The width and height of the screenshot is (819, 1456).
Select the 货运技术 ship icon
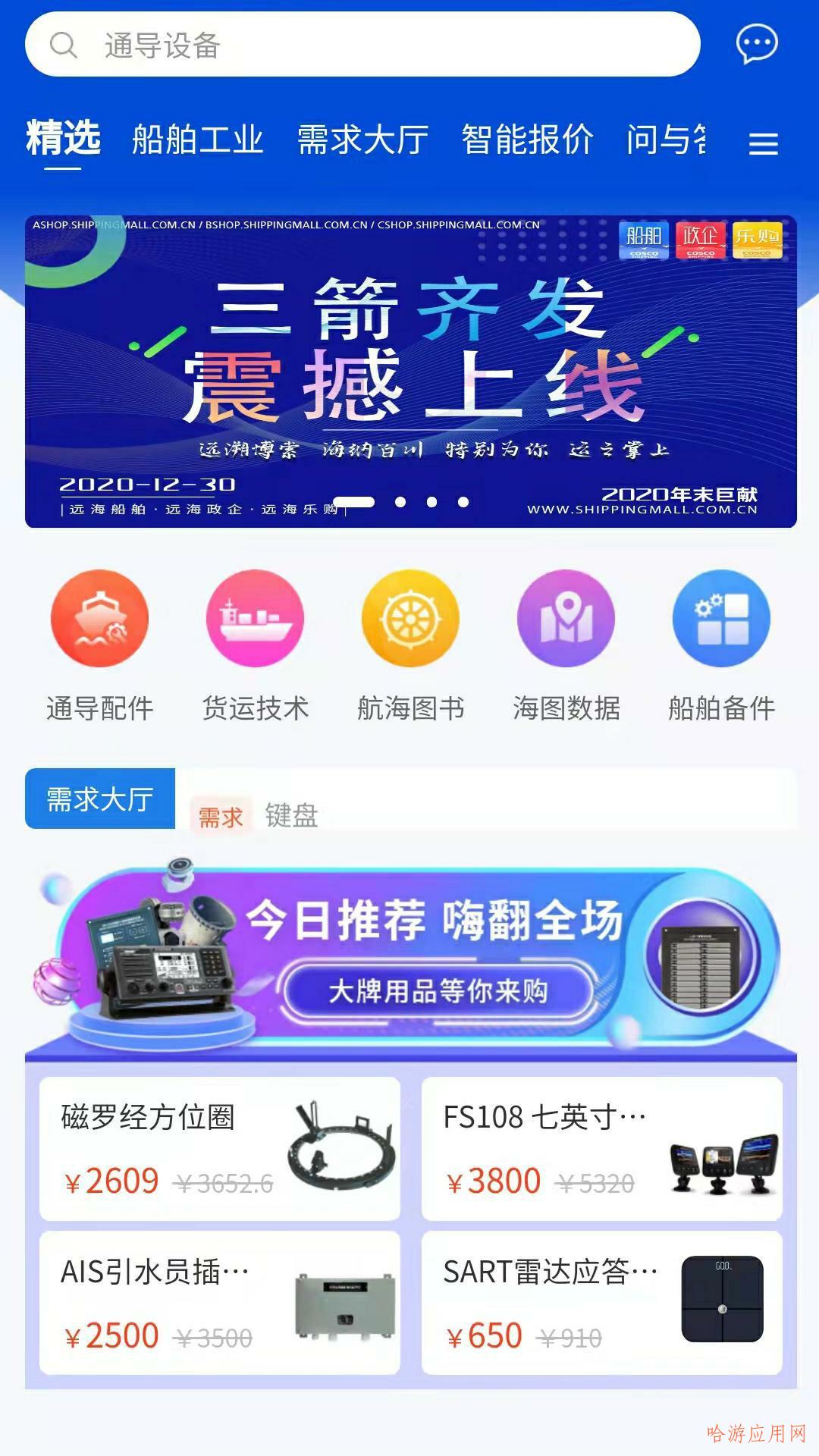click(x=253, y=619)
